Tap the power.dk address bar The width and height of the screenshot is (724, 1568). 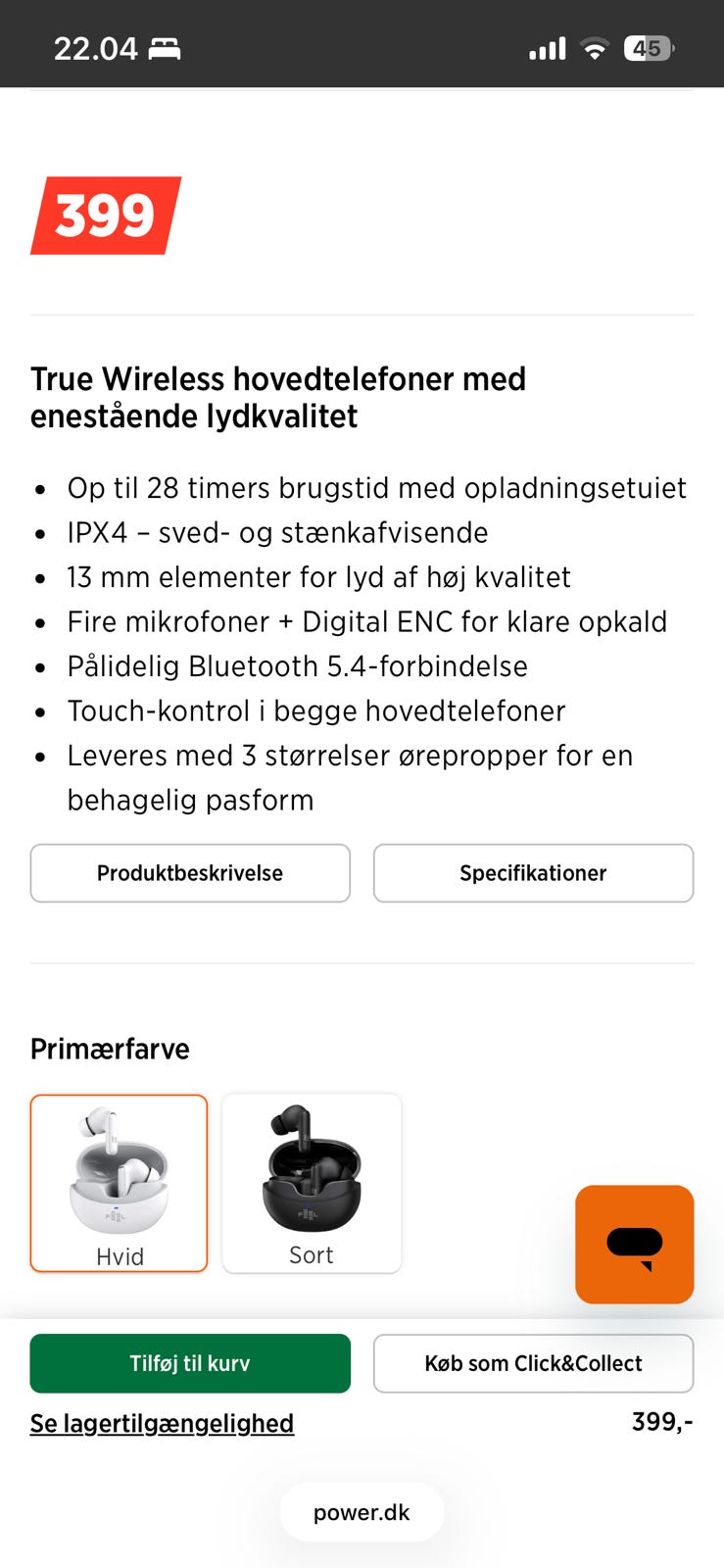click(x=362, y=1511)
